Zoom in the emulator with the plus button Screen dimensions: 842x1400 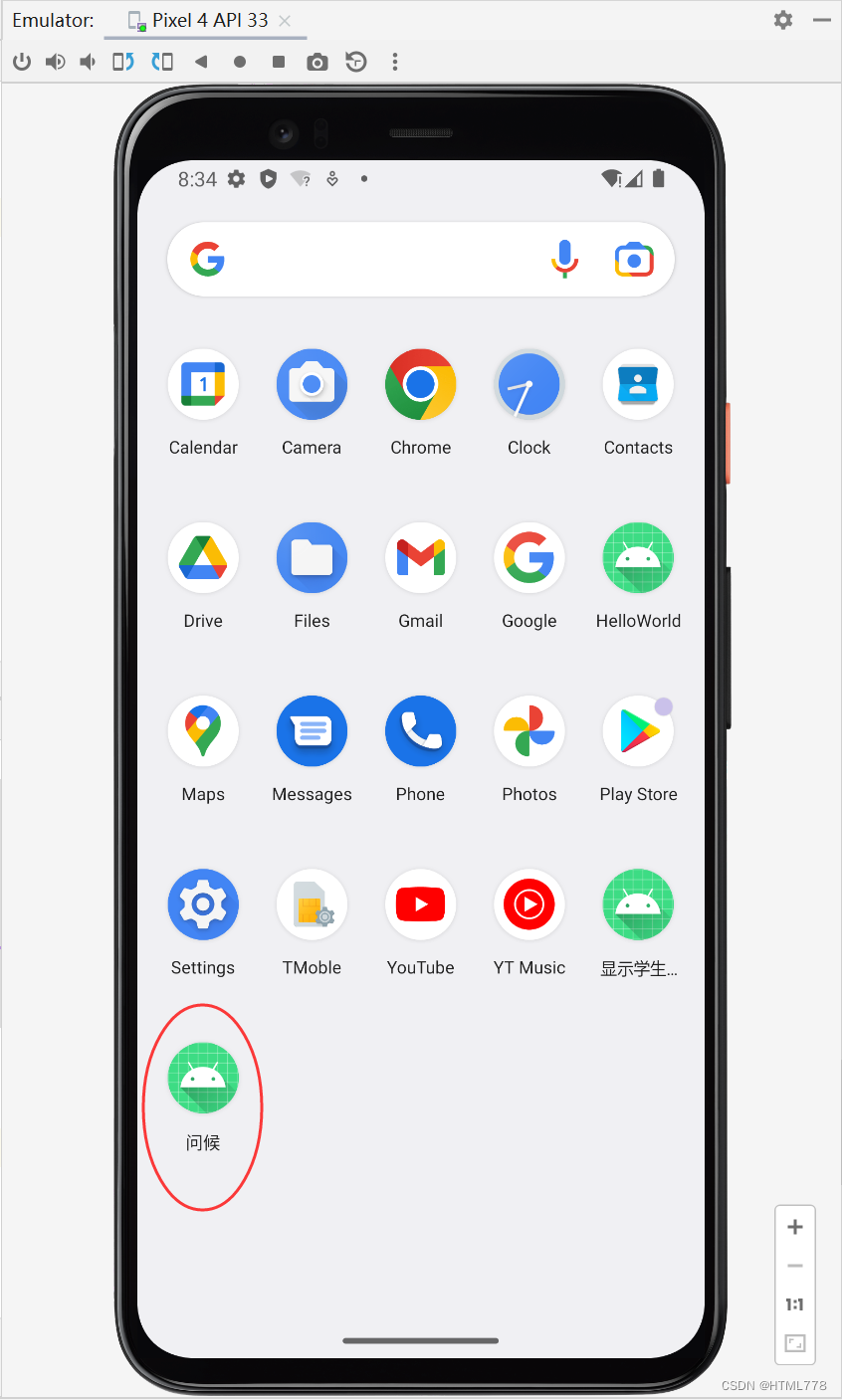pyautogui.click(x=795, y=1227)
